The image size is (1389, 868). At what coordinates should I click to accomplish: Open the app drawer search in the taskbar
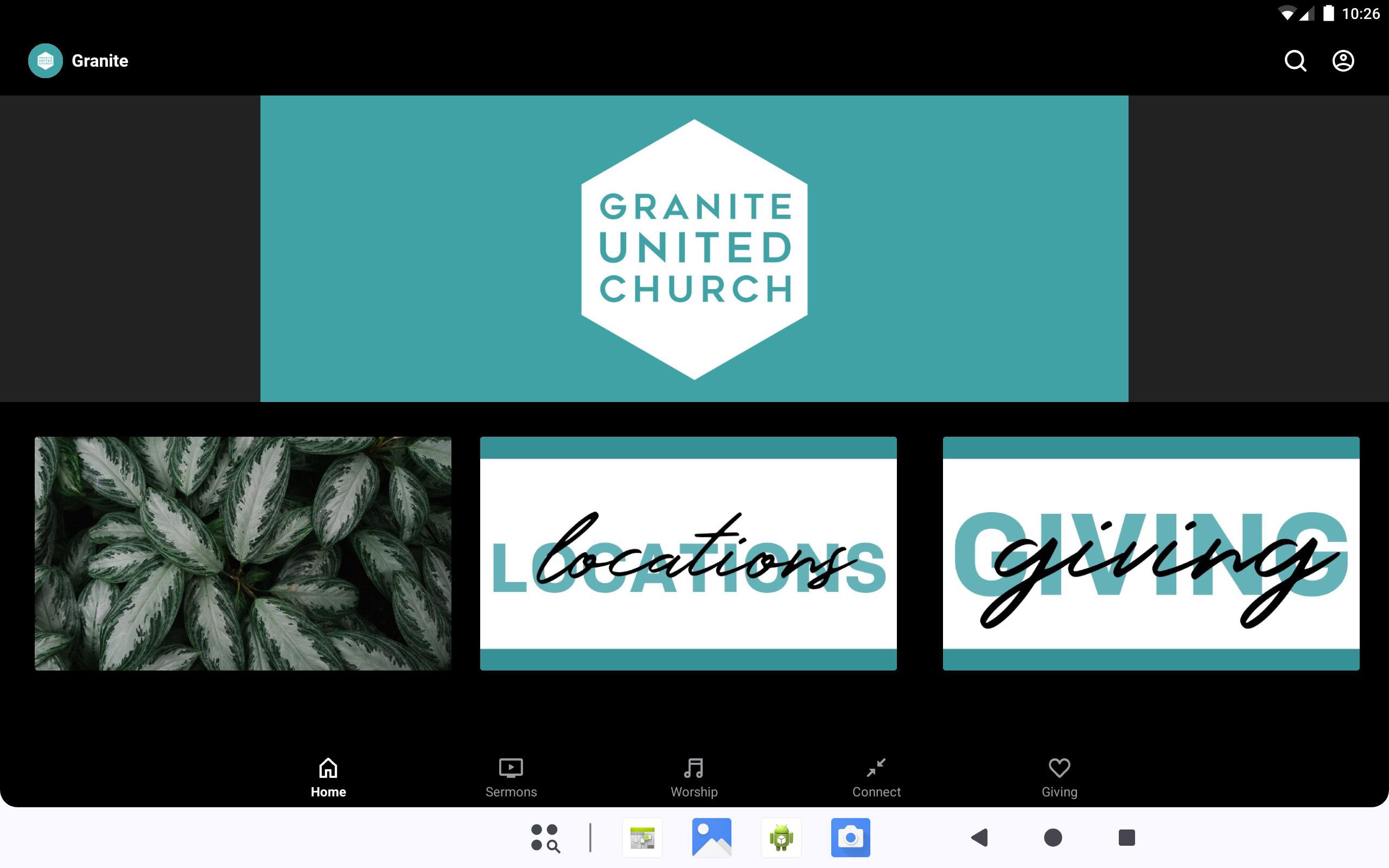(x=545, y=838)
